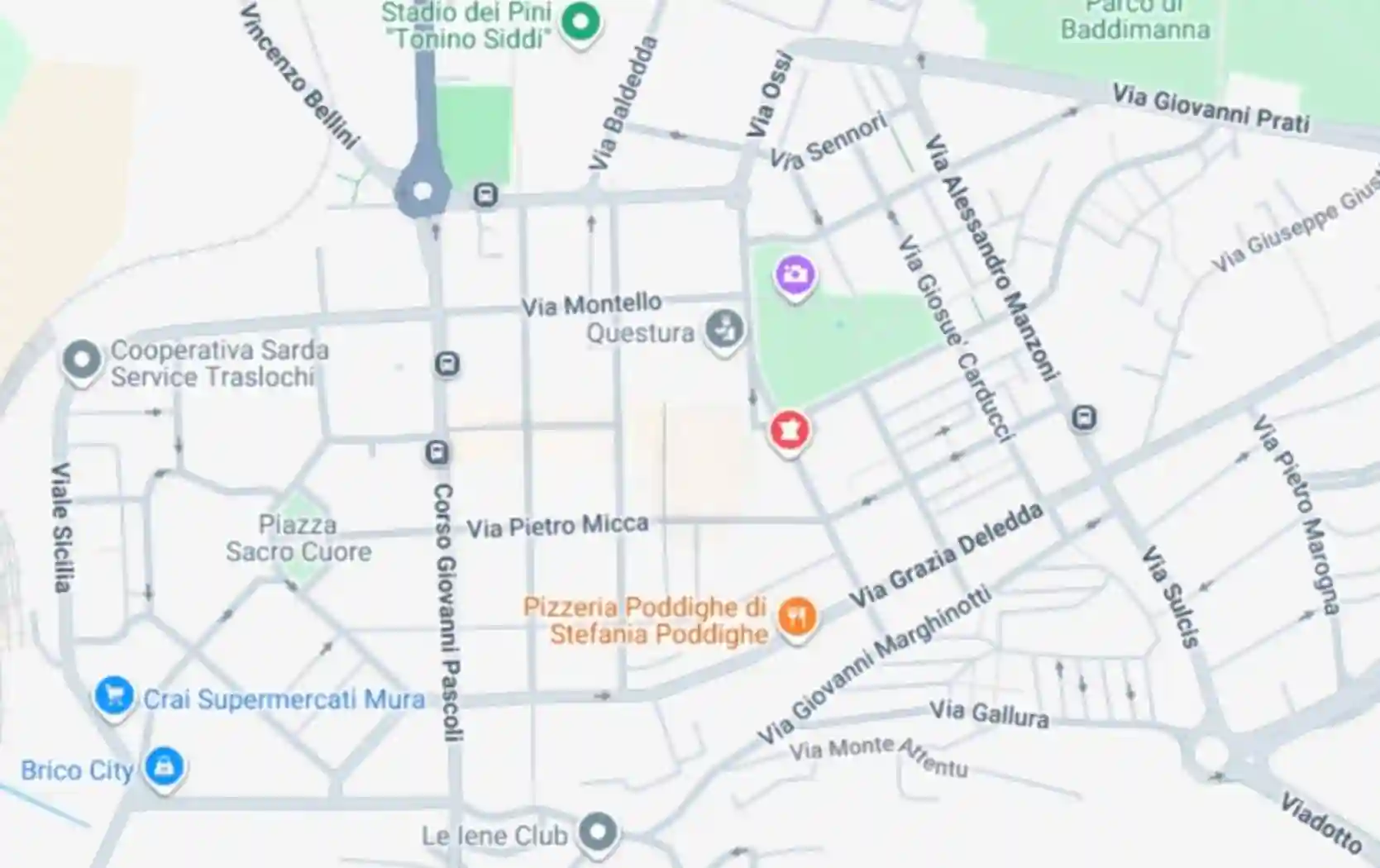Screen dimensions: 1380x868
Task: View Pizzeria Poddighe di Stefania Poddighe restaurant pin
Action: 797,618
